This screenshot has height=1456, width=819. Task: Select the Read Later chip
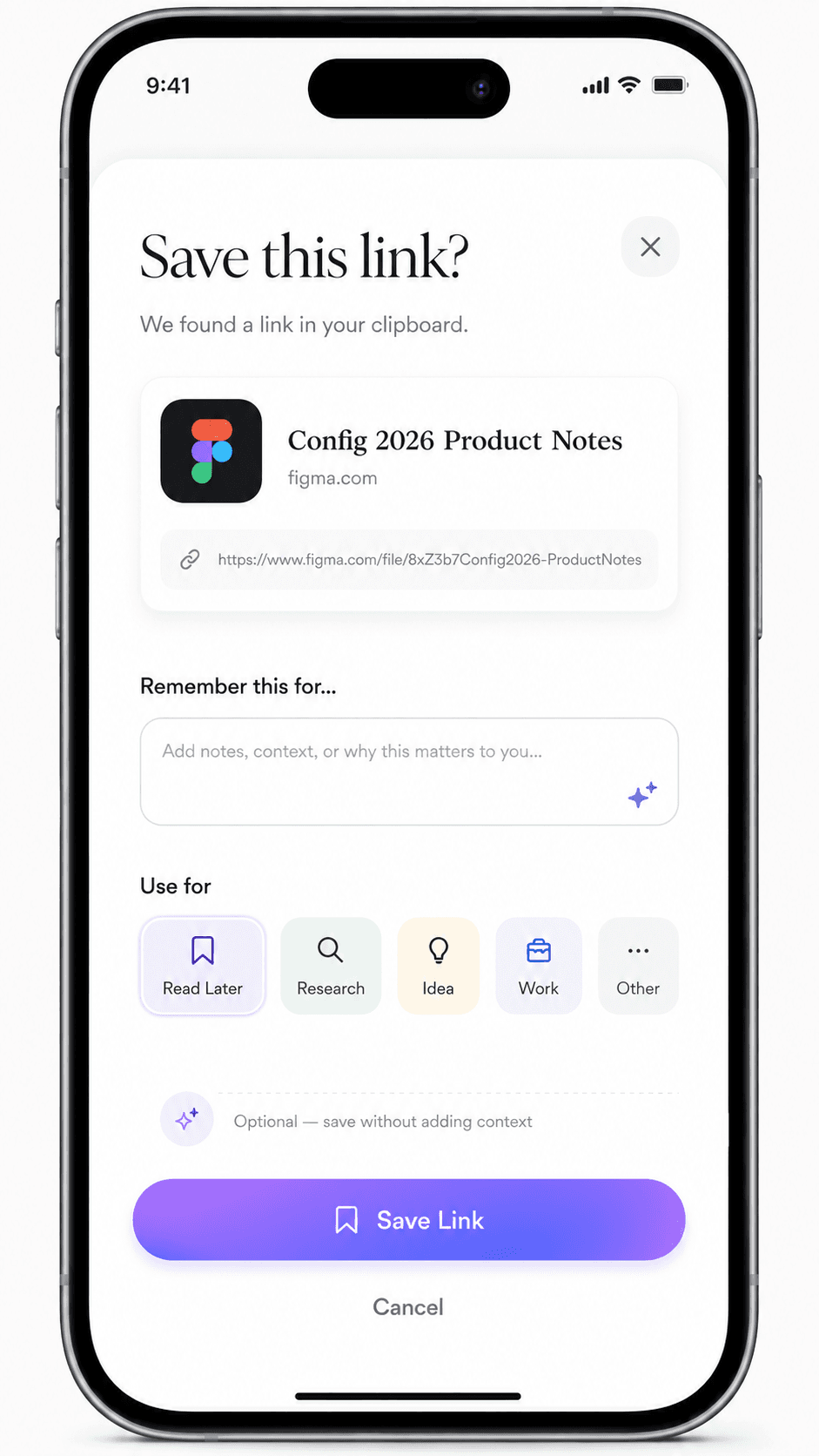[203, 966]
